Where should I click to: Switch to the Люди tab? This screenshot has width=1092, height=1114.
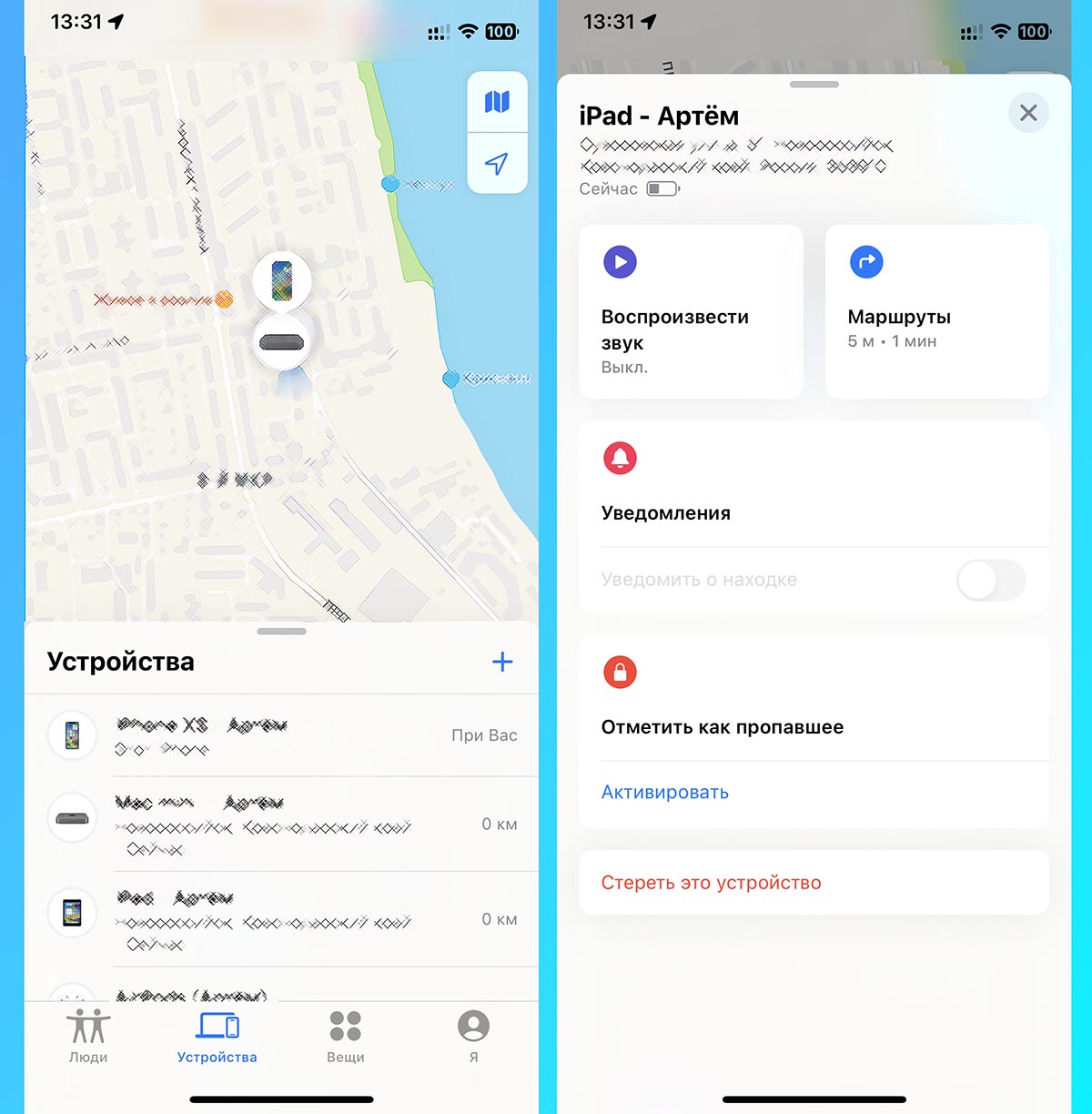(x=88, y=1038)
